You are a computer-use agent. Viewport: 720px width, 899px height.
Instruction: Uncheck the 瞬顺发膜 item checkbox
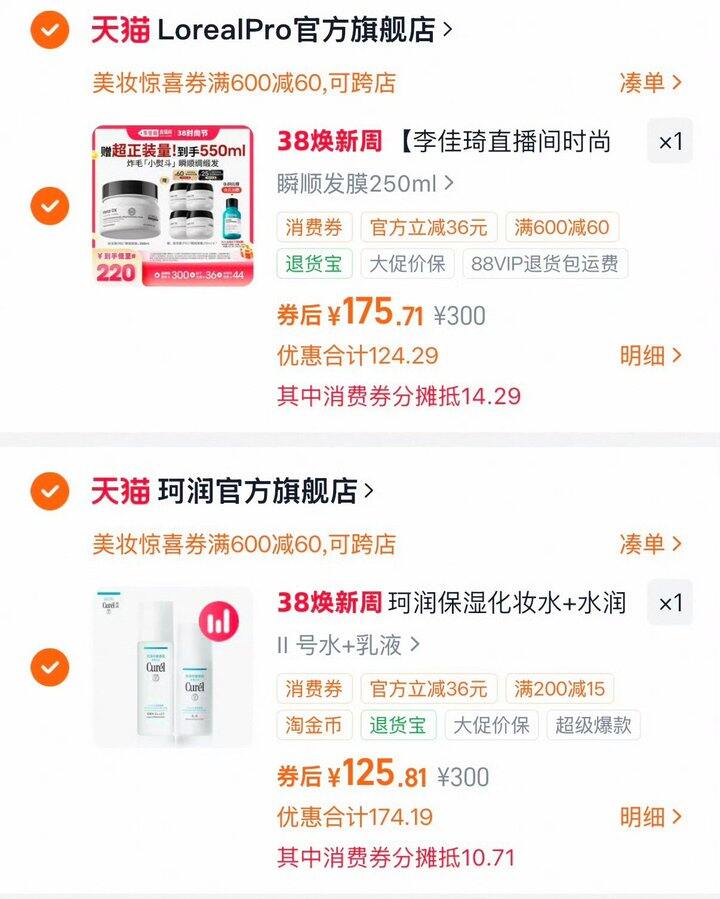point(50,205)
